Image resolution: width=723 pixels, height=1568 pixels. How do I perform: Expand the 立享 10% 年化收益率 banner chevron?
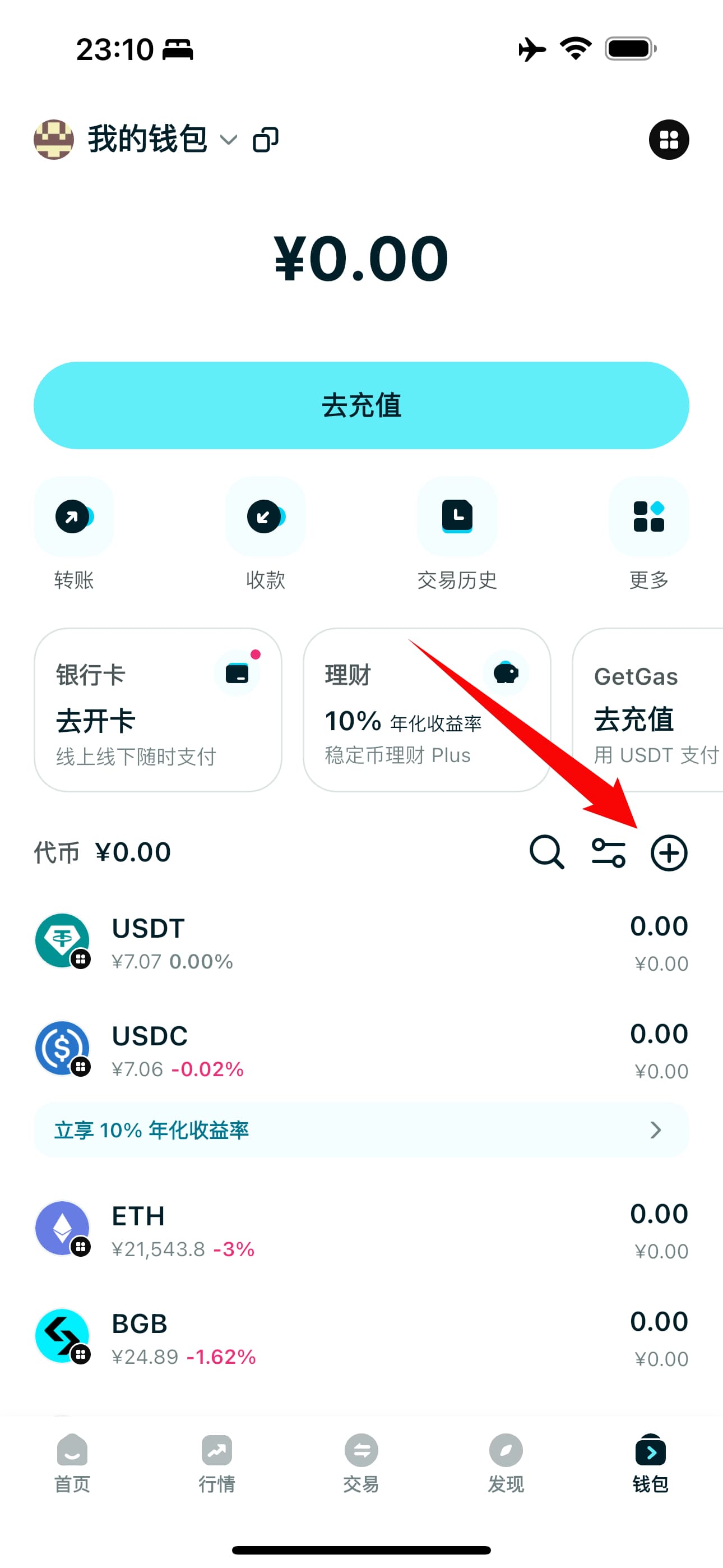pos(655,1131)
